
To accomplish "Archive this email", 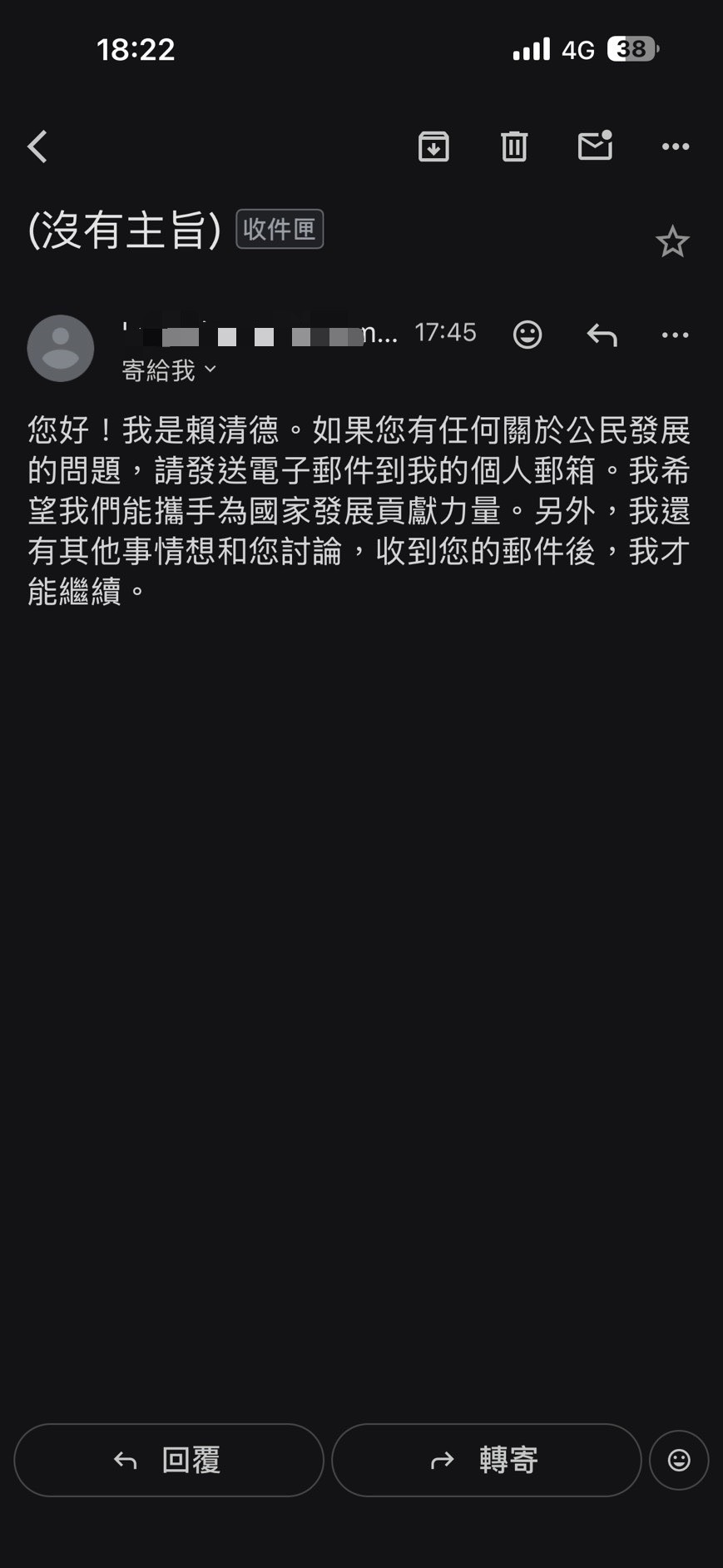I will (433, 146).
